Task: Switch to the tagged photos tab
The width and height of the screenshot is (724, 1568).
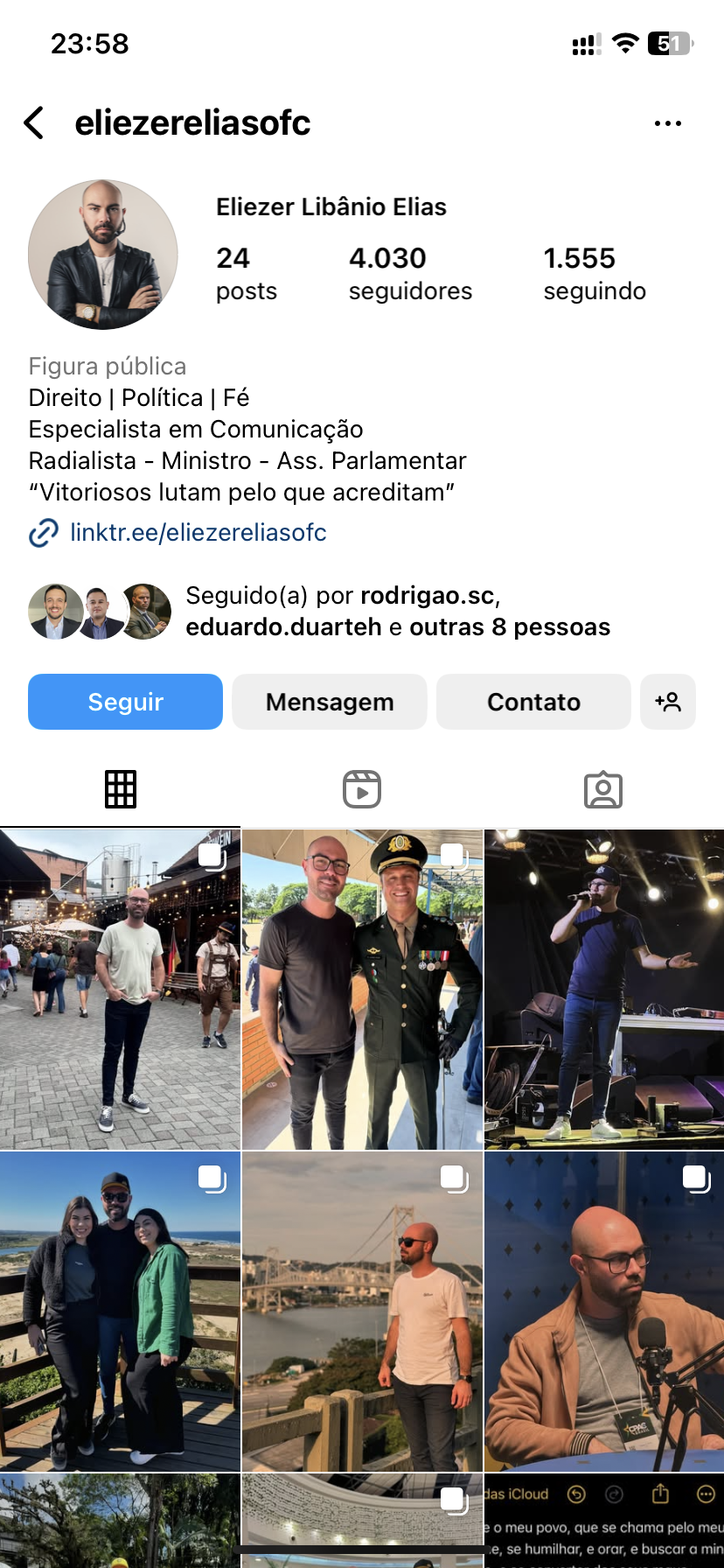Action: (603, 789)
